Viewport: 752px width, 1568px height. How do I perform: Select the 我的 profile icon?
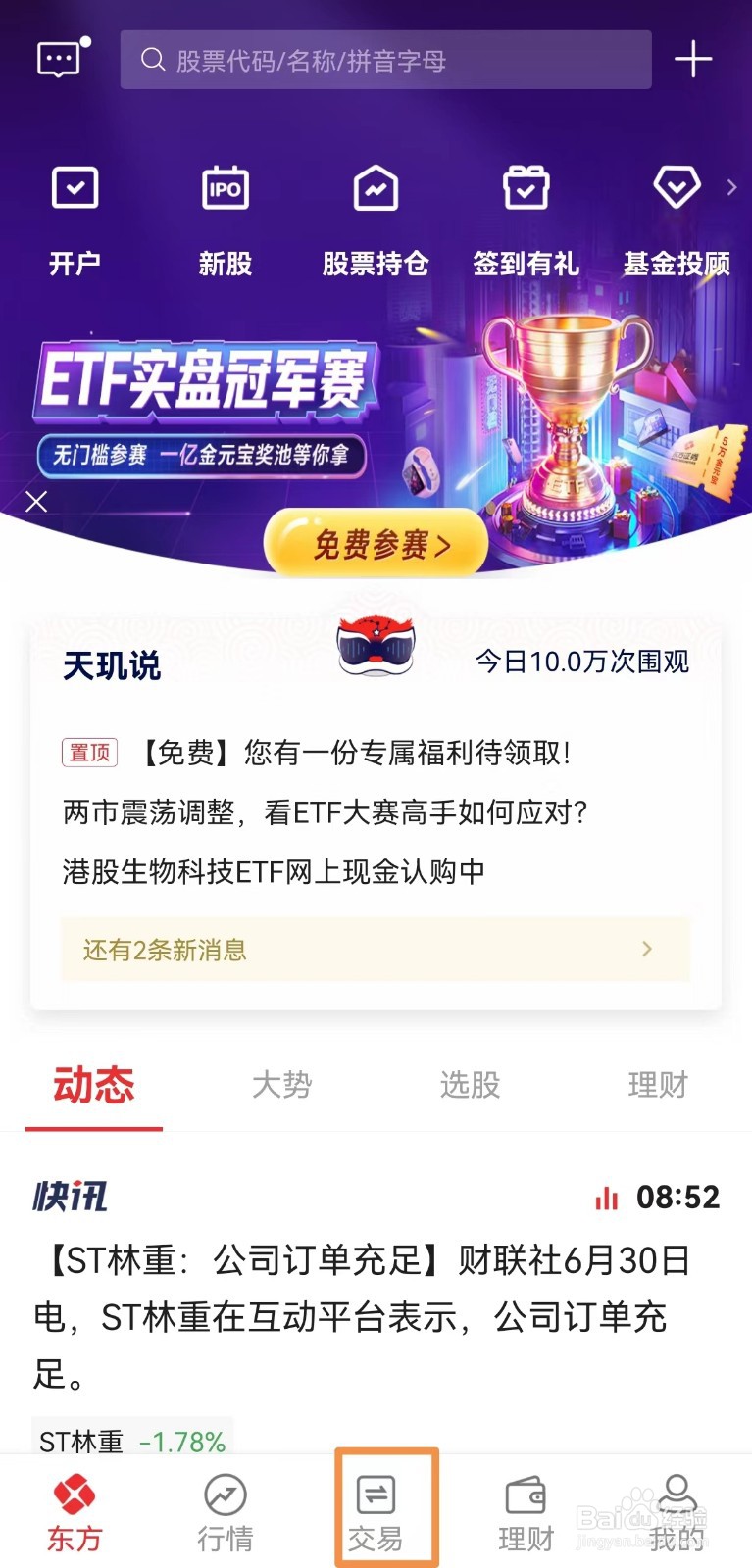pyautogui.click(x=677, y=1507)
